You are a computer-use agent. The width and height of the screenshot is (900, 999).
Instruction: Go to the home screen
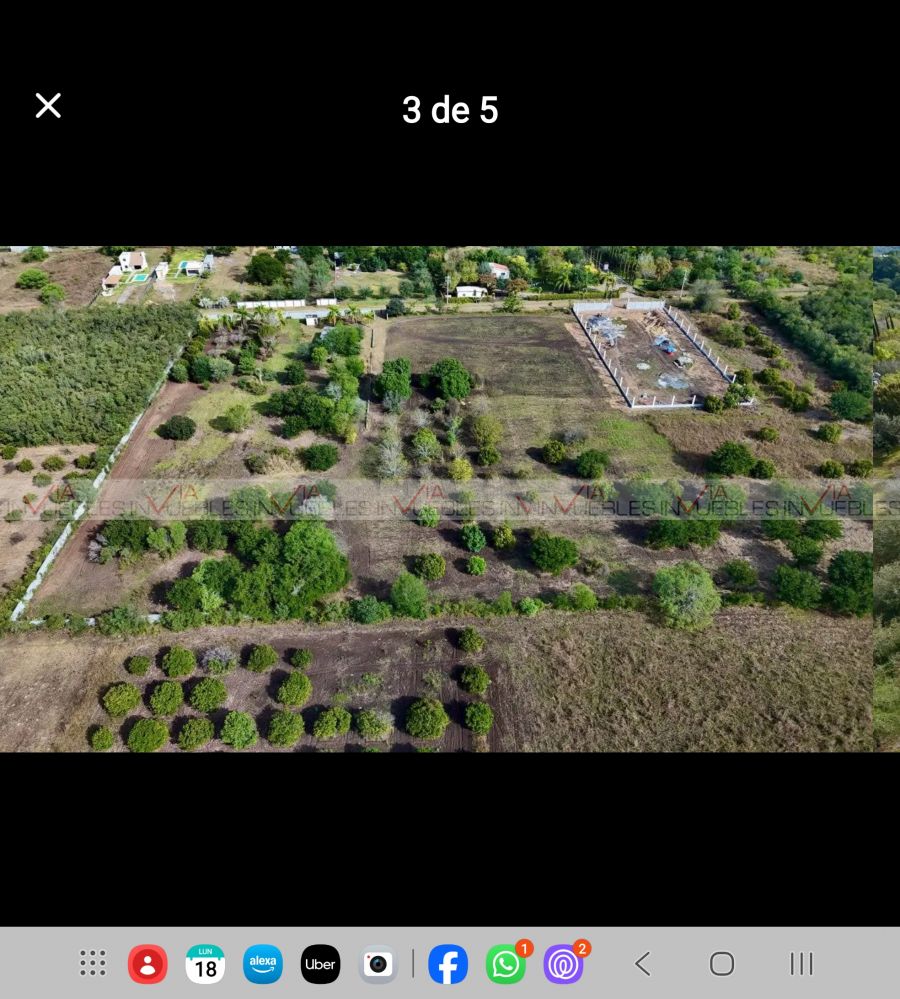(722, 964)
